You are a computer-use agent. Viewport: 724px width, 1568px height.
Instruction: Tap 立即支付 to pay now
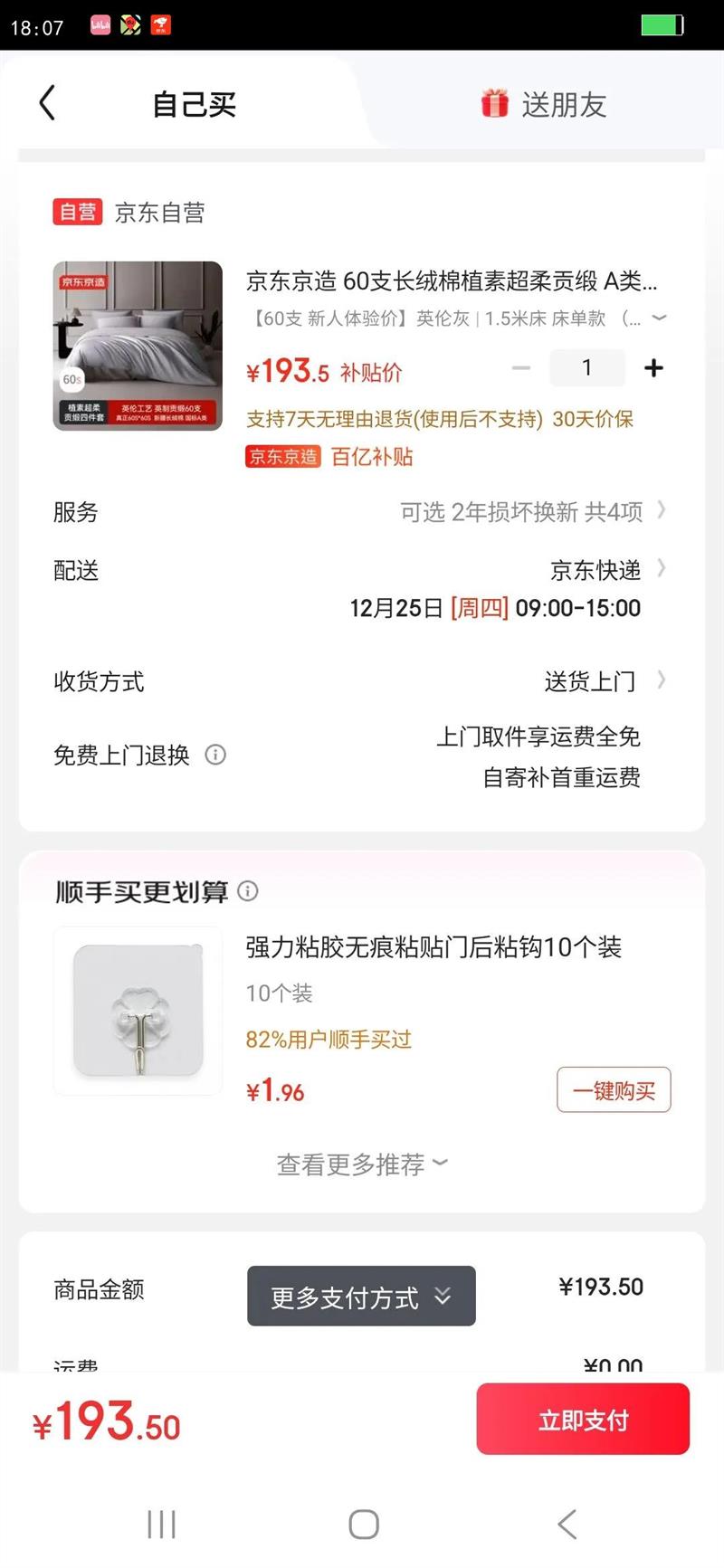[583, 1419]
